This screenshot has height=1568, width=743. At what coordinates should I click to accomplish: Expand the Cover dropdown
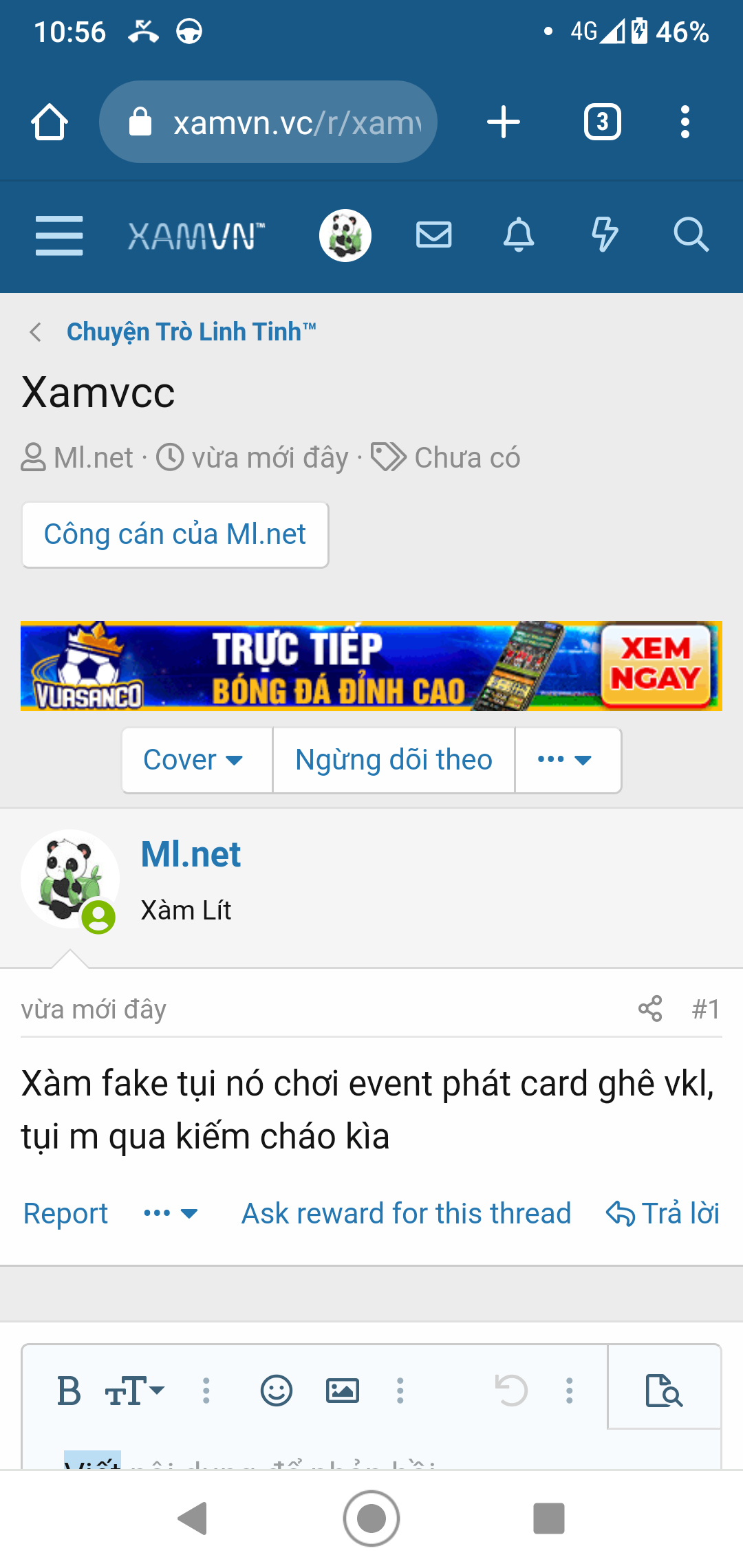click(195, 760)
